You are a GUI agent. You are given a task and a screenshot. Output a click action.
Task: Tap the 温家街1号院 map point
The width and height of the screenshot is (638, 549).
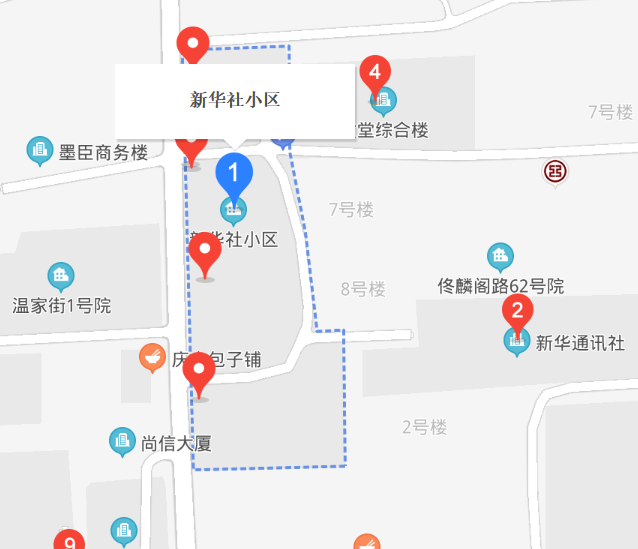point(61,276)
